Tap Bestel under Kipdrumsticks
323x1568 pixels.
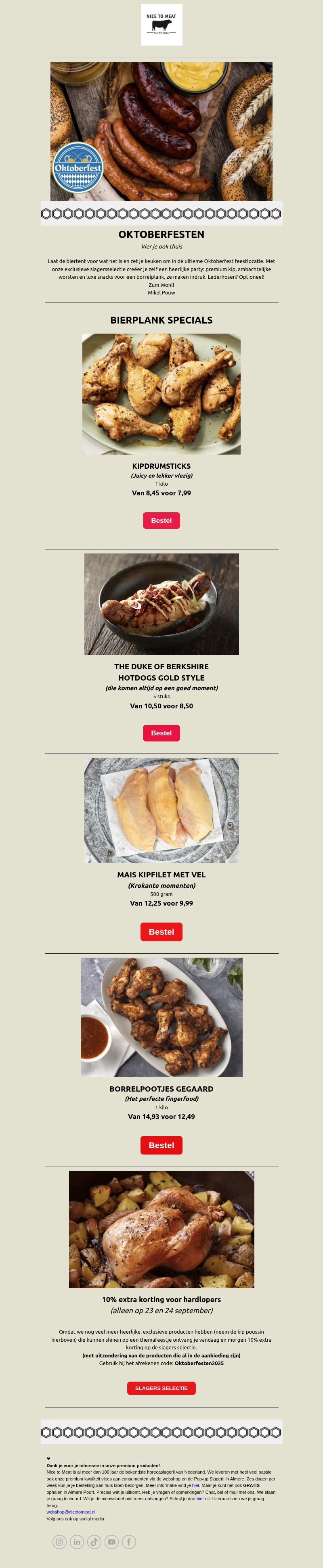[x=161, y=520]
